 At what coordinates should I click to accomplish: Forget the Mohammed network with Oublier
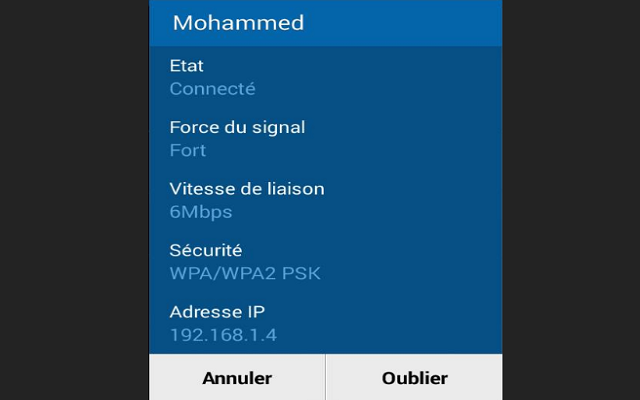(x=414, y=378)
